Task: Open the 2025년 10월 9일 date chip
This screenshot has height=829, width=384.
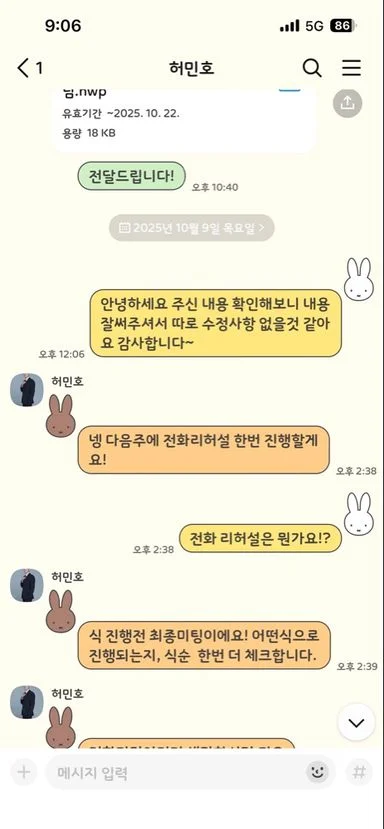Action: pos(192,228)
